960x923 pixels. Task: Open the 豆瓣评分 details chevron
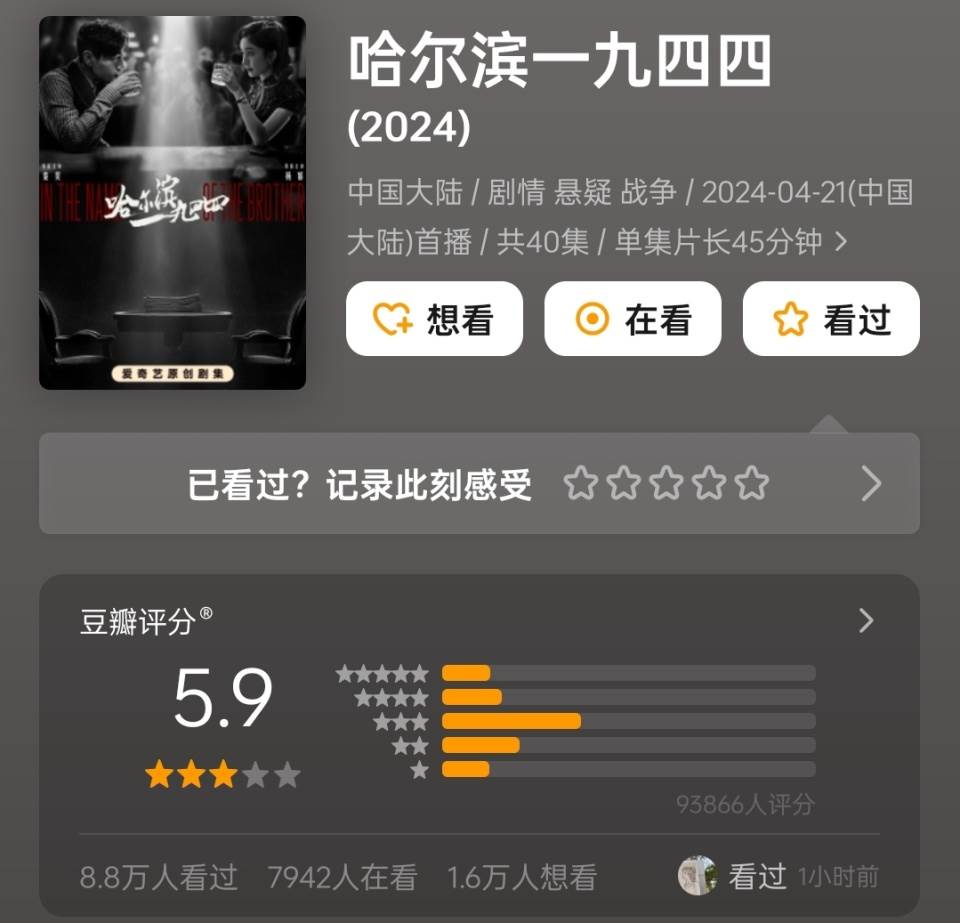(x=866, y=621)
